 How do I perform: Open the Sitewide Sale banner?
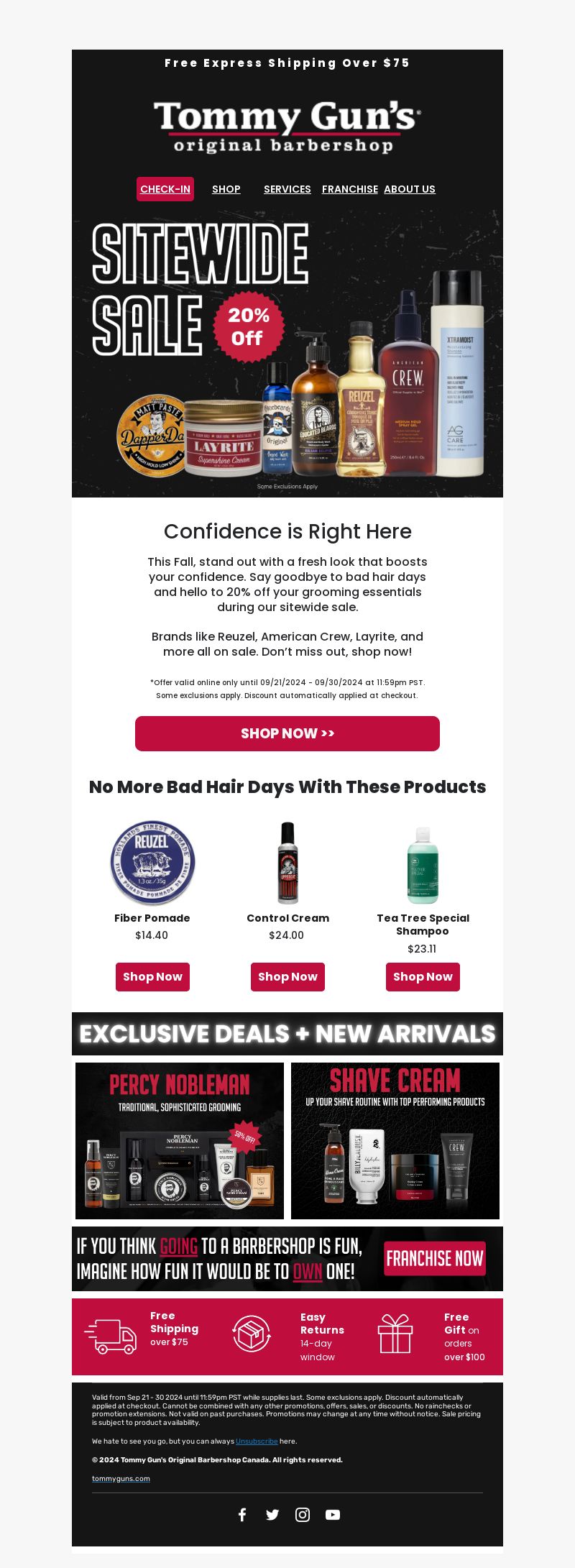pos(287,352)
